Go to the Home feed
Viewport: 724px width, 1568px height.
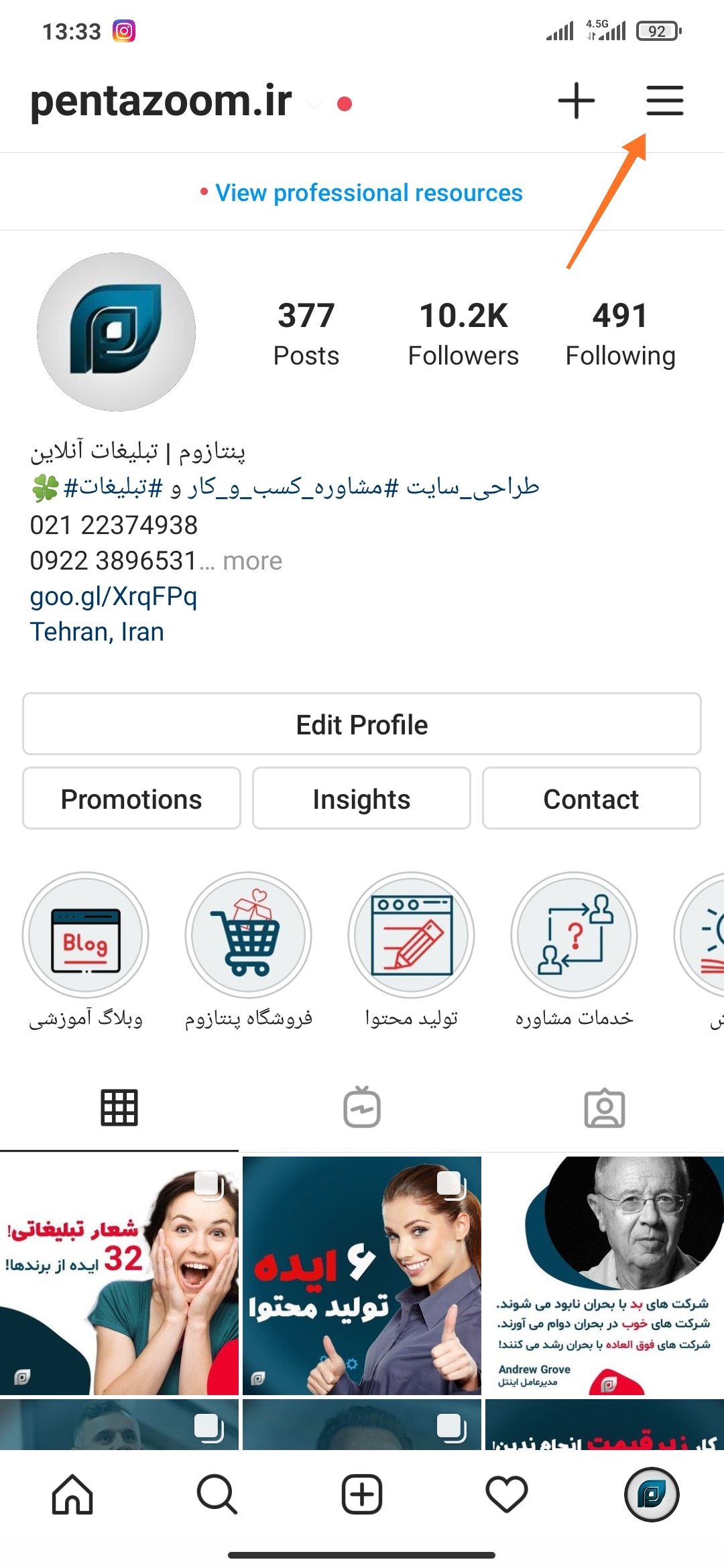[72, 1494]
